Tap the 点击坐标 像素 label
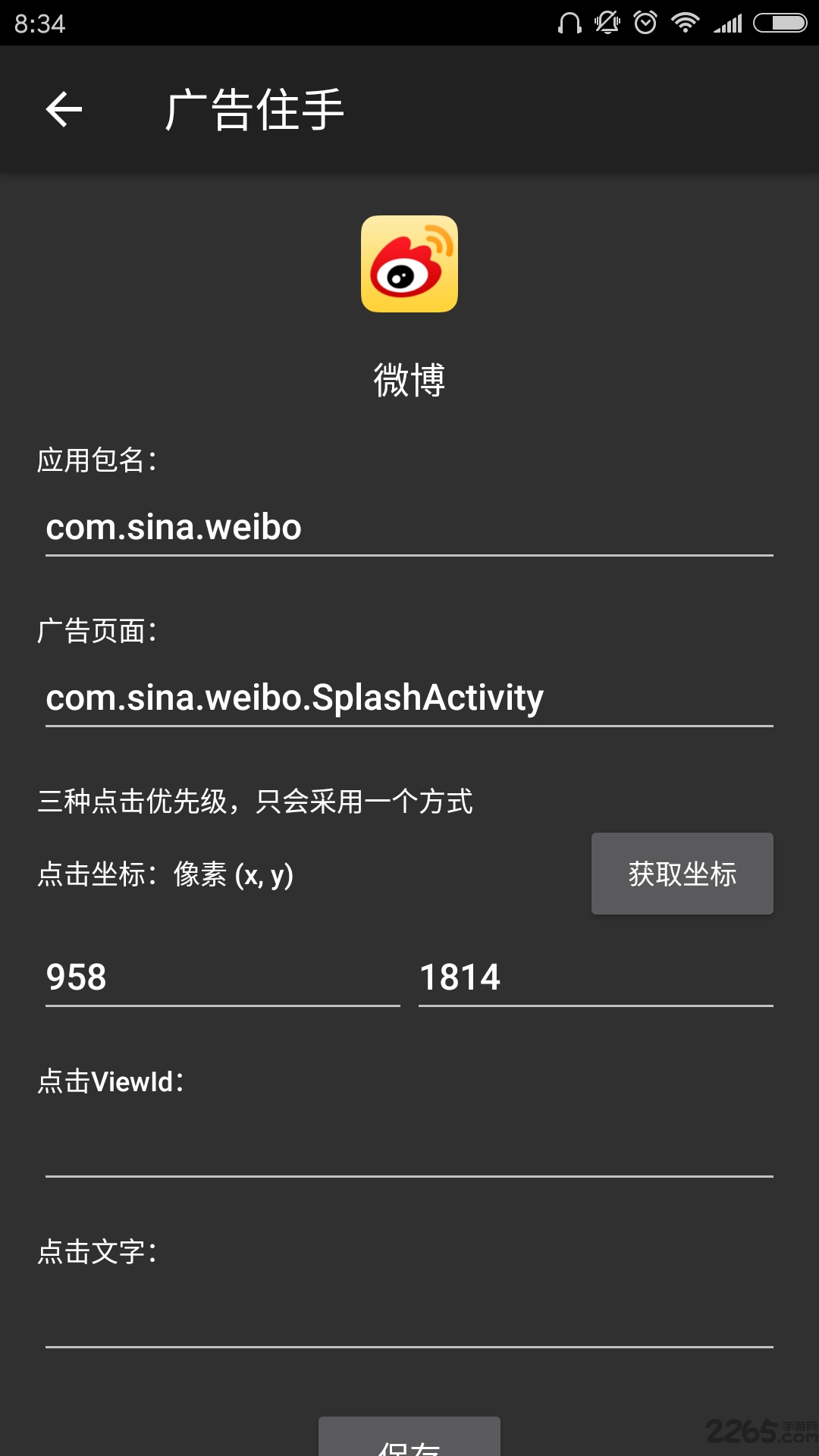 coord(167,874)
